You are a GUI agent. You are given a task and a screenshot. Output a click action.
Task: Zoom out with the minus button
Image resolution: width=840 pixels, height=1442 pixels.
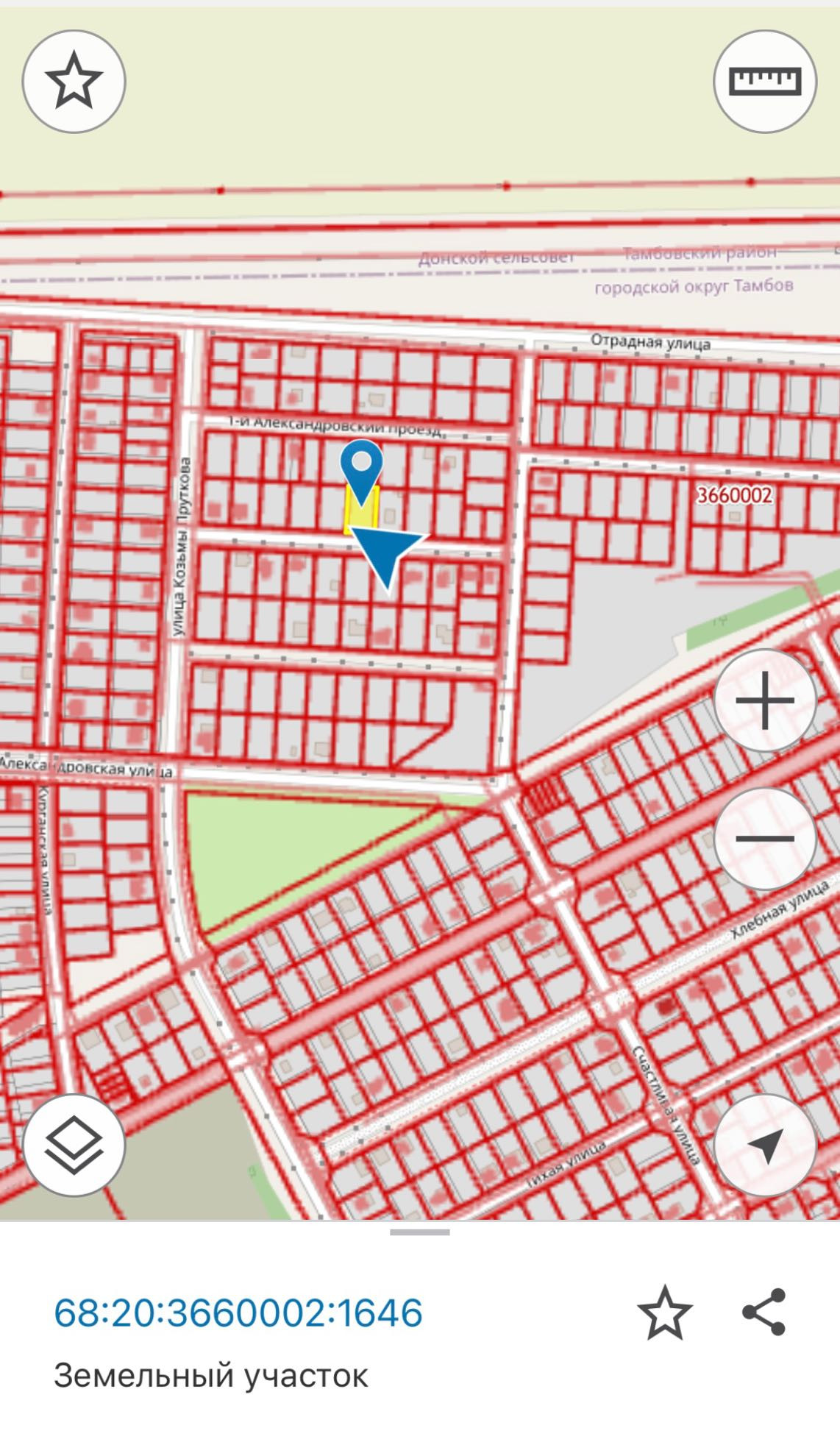[765, 838]
